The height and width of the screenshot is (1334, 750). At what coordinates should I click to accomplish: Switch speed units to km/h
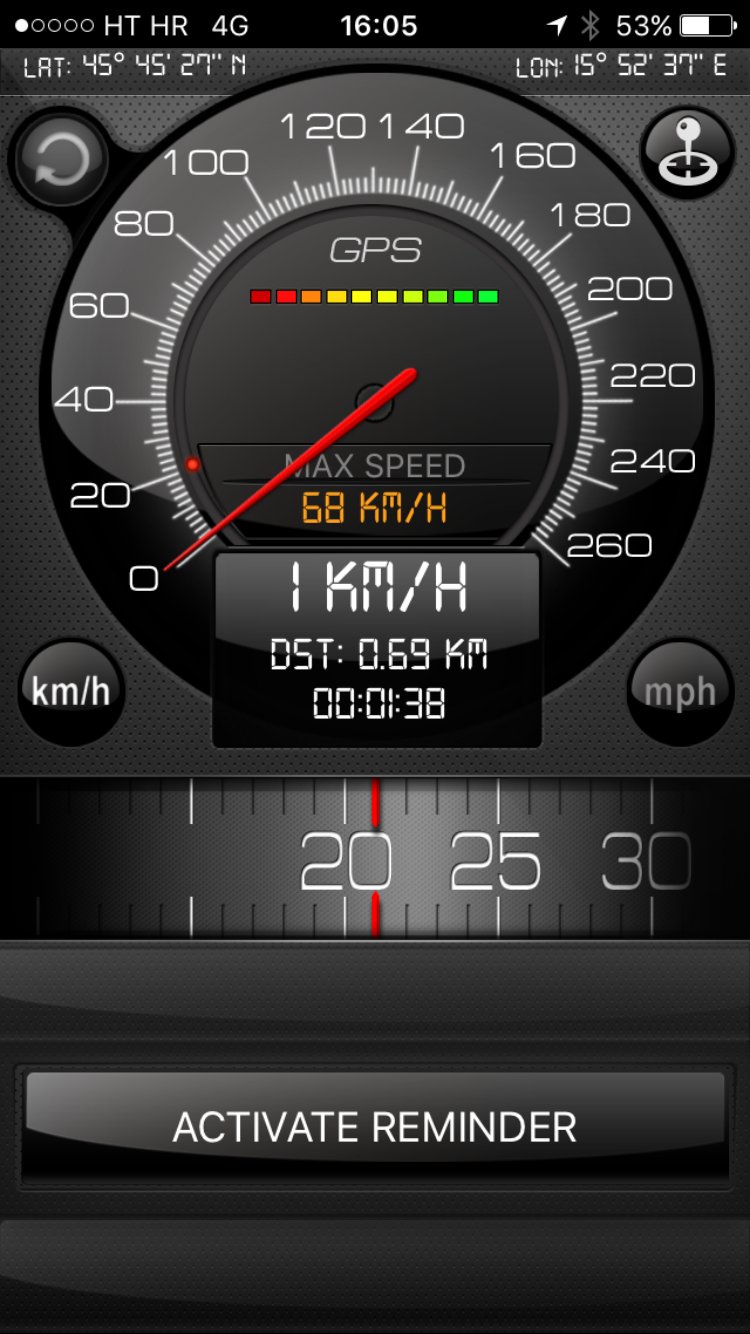coord(70,691)
